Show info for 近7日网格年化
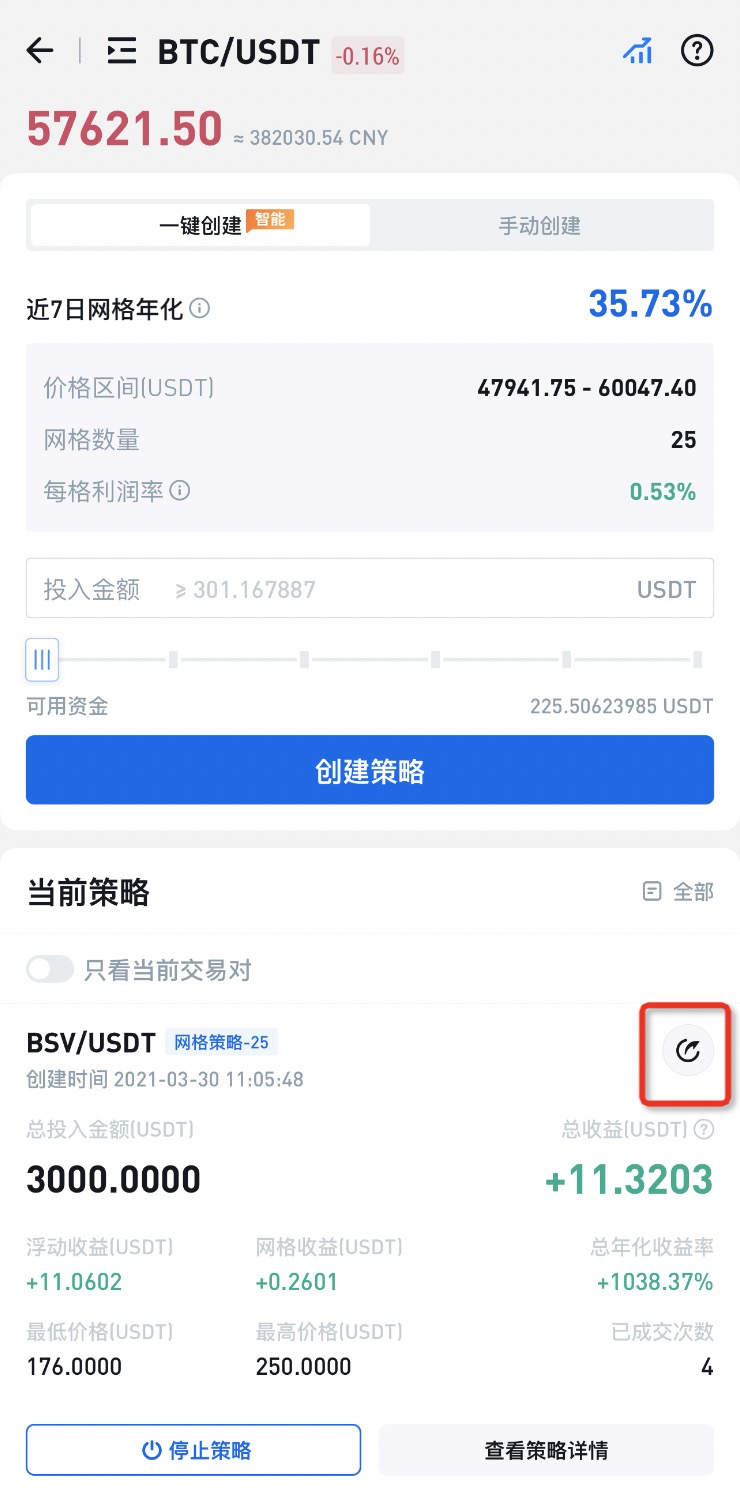Image resolution: width=740 pixels, height=1504 pixels. 200,309
